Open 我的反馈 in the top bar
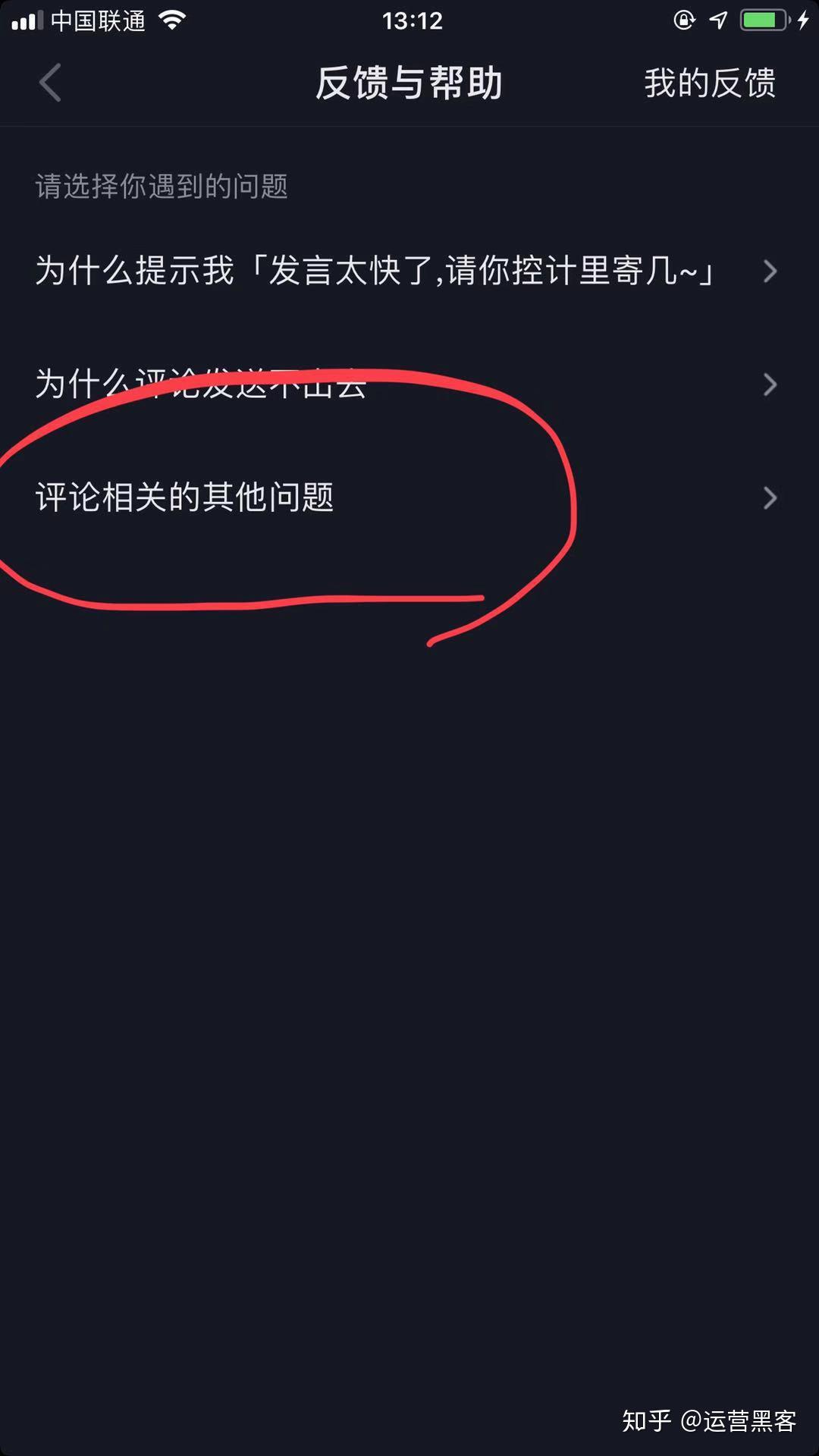Viewport: 819px width, 1456px height. click(x=710, y=83)
